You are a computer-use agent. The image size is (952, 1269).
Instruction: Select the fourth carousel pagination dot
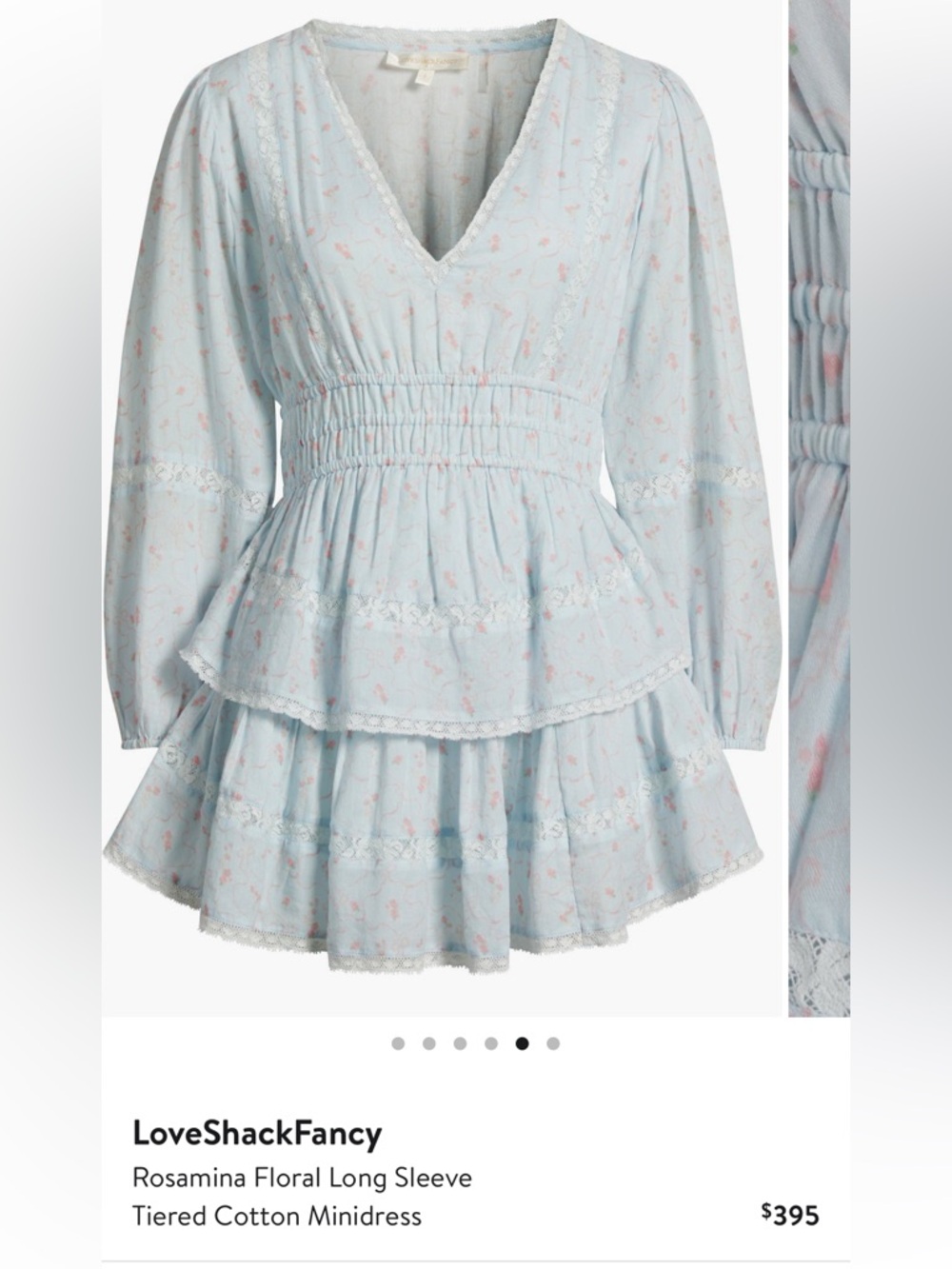490,1043
